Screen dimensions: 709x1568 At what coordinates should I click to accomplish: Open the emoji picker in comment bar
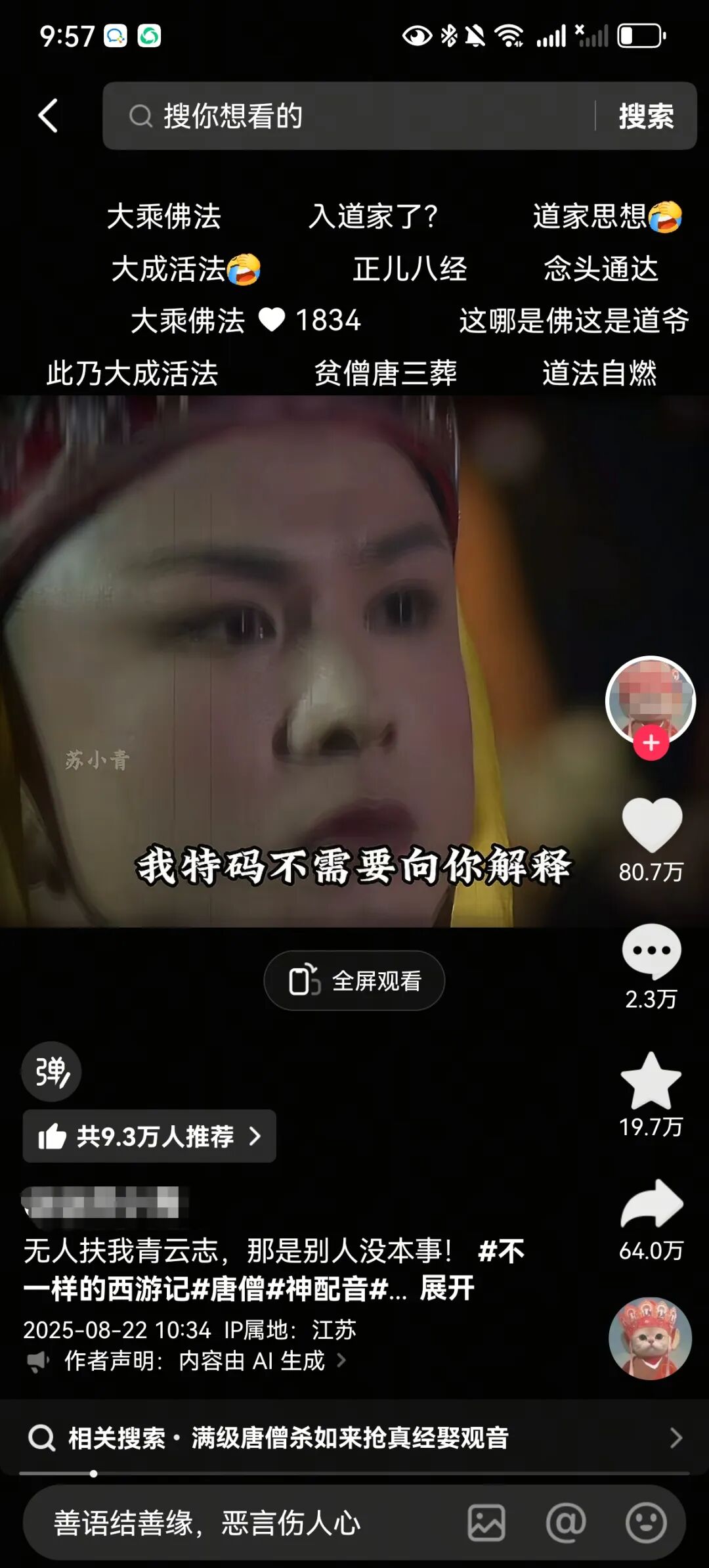646,1523
